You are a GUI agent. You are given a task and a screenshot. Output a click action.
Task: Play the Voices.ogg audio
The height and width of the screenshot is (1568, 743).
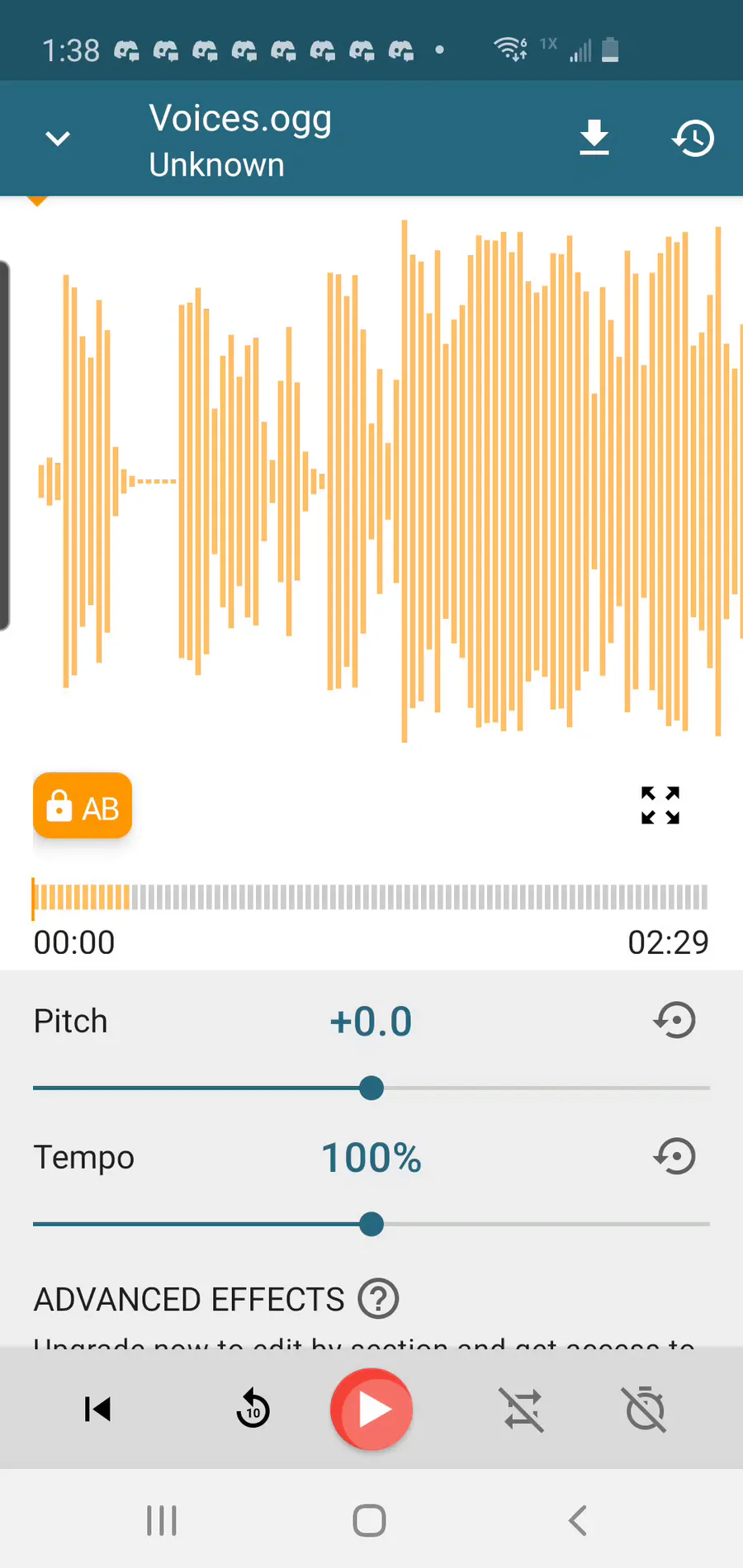pyautogui.click(x=371, y=1409)
